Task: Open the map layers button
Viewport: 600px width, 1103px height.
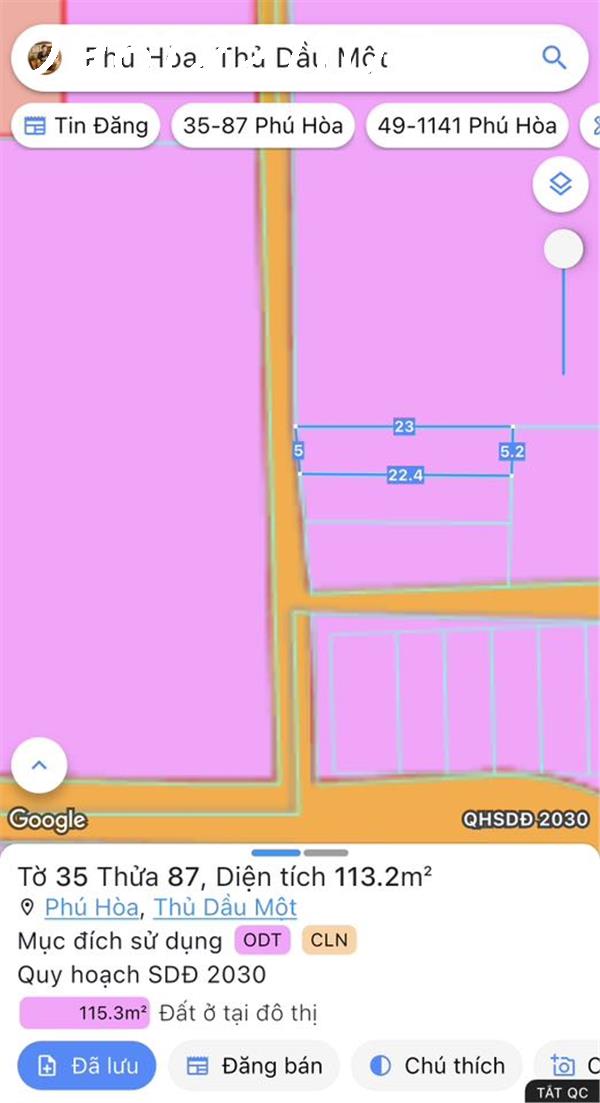Action: pos(560,184)
